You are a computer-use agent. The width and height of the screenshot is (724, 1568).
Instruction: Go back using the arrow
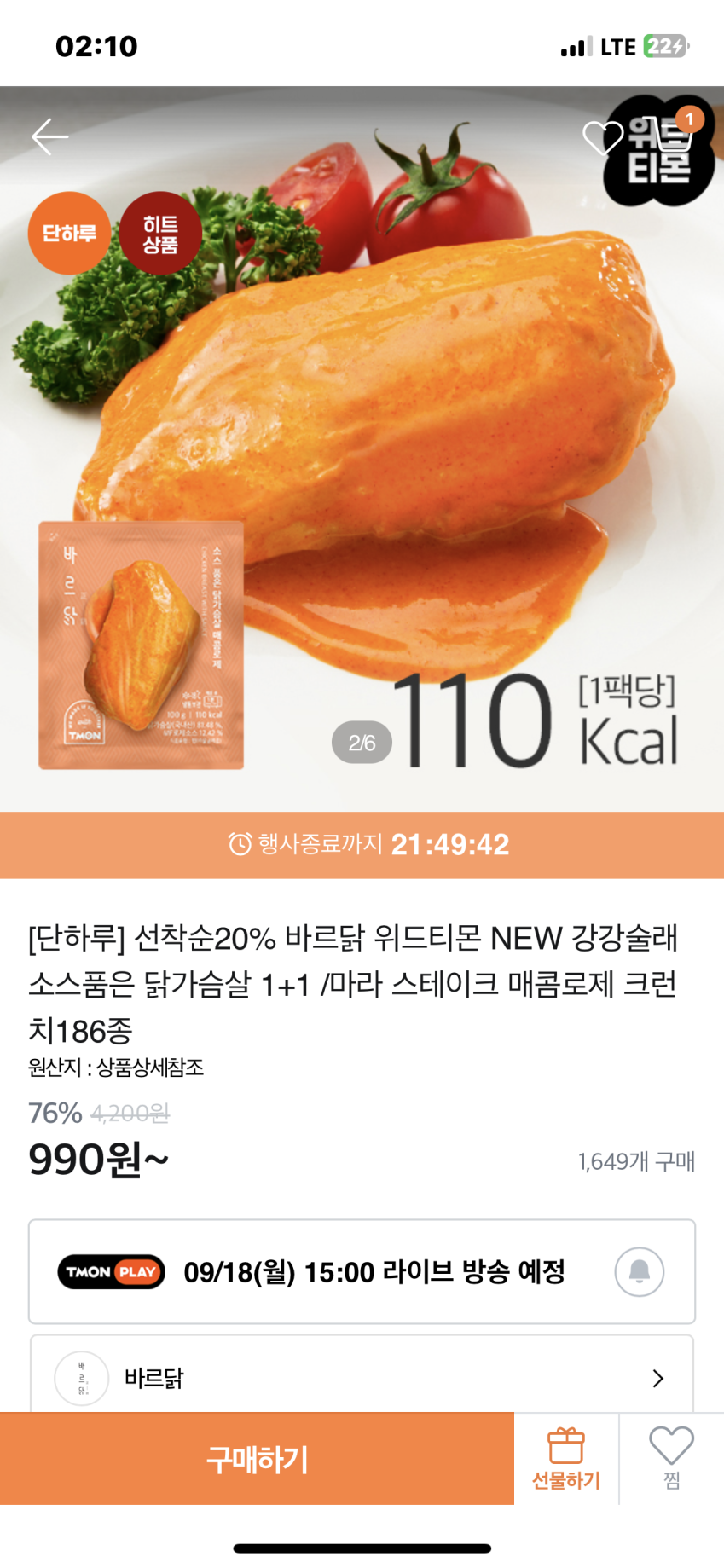click(x=49, y=136)
